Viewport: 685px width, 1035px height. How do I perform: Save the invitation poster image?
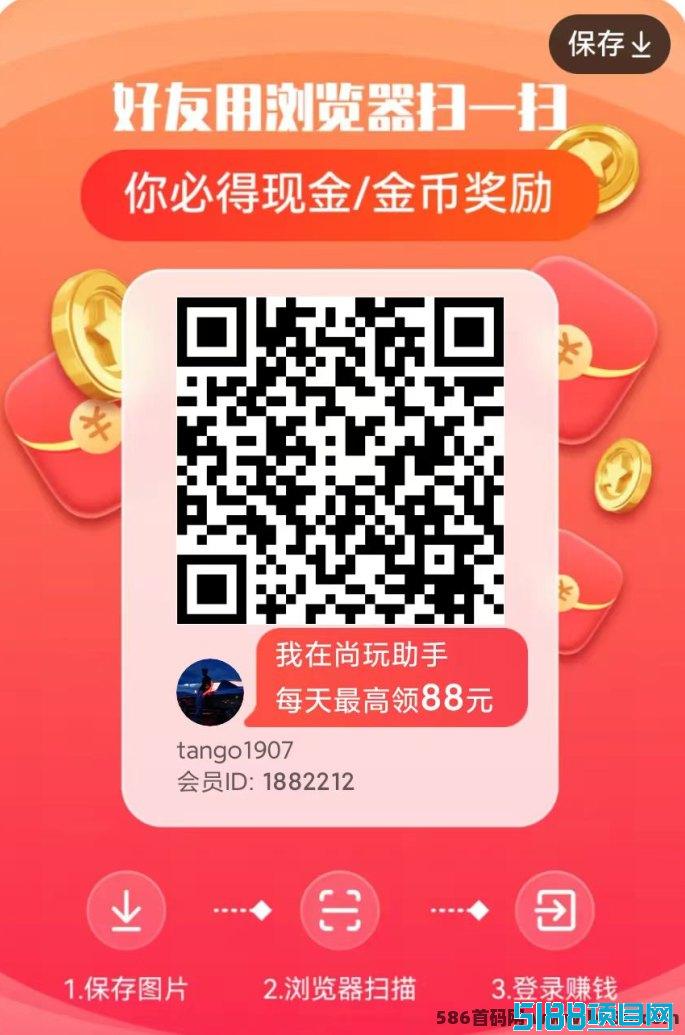tap(609, 44)
